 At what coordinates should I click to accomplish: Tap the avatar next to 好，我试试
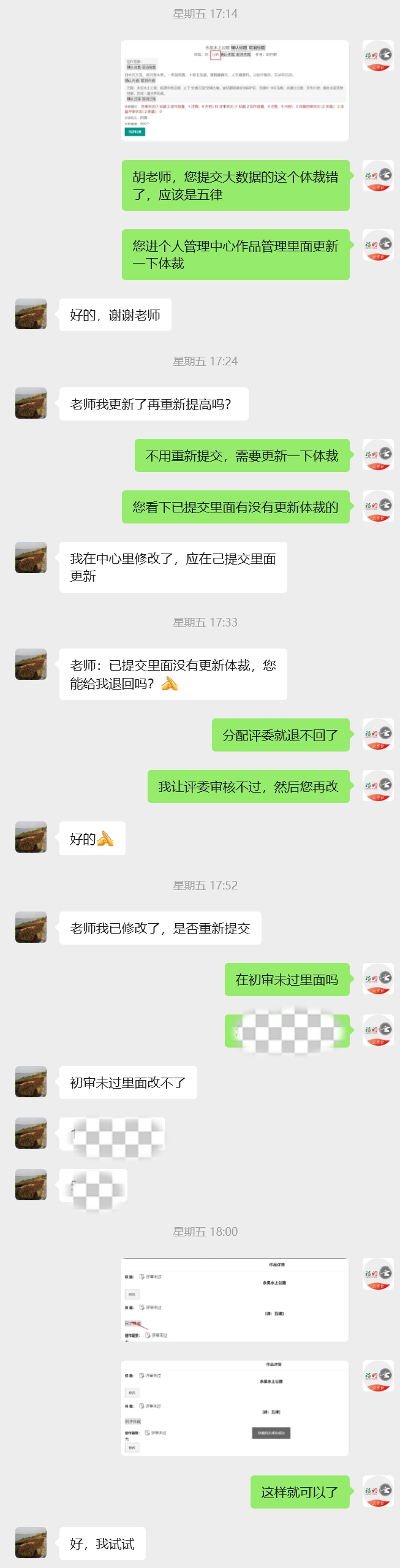click(31, 1542)
